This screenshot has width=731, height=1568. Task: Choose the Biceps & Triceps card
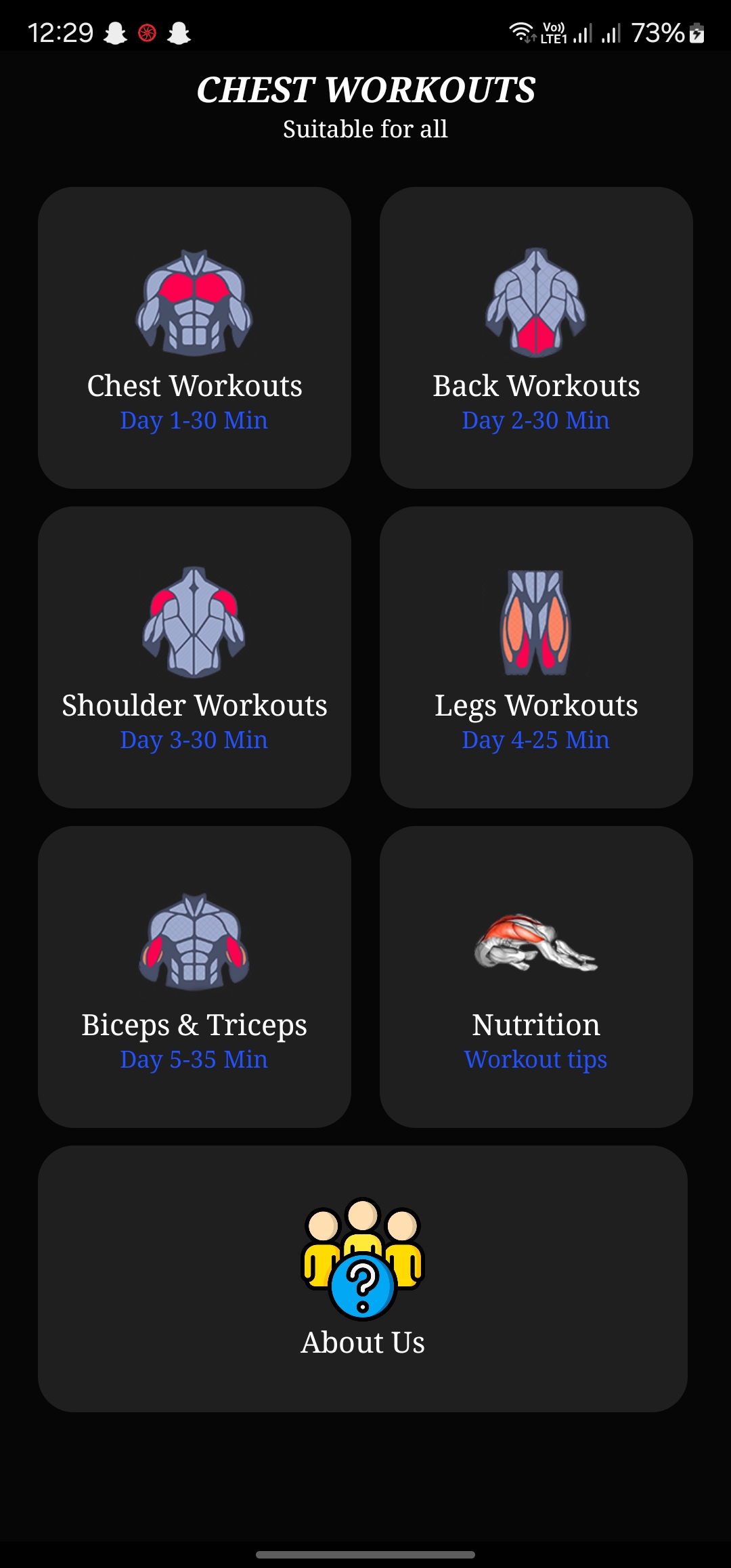pos(194,977)
